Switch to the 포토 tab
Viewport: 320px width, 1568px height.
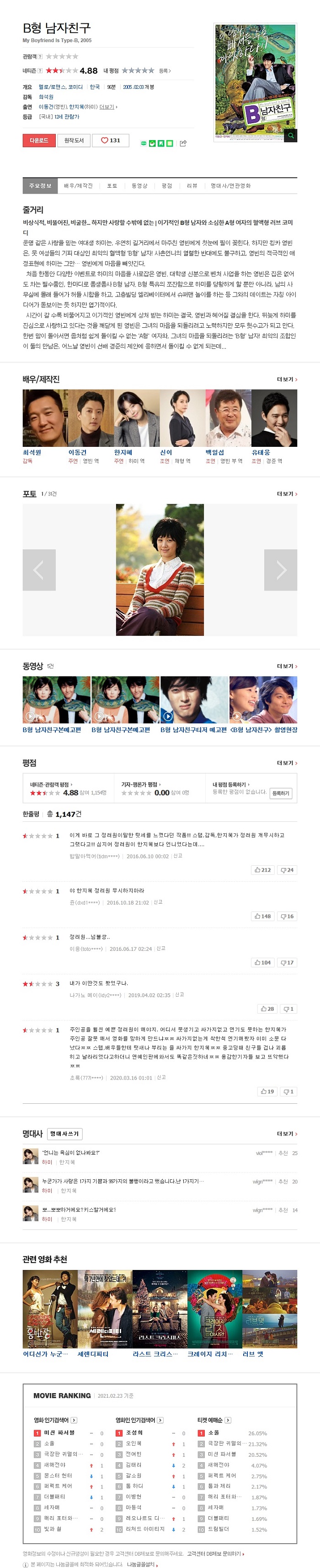tap(112, 186)
